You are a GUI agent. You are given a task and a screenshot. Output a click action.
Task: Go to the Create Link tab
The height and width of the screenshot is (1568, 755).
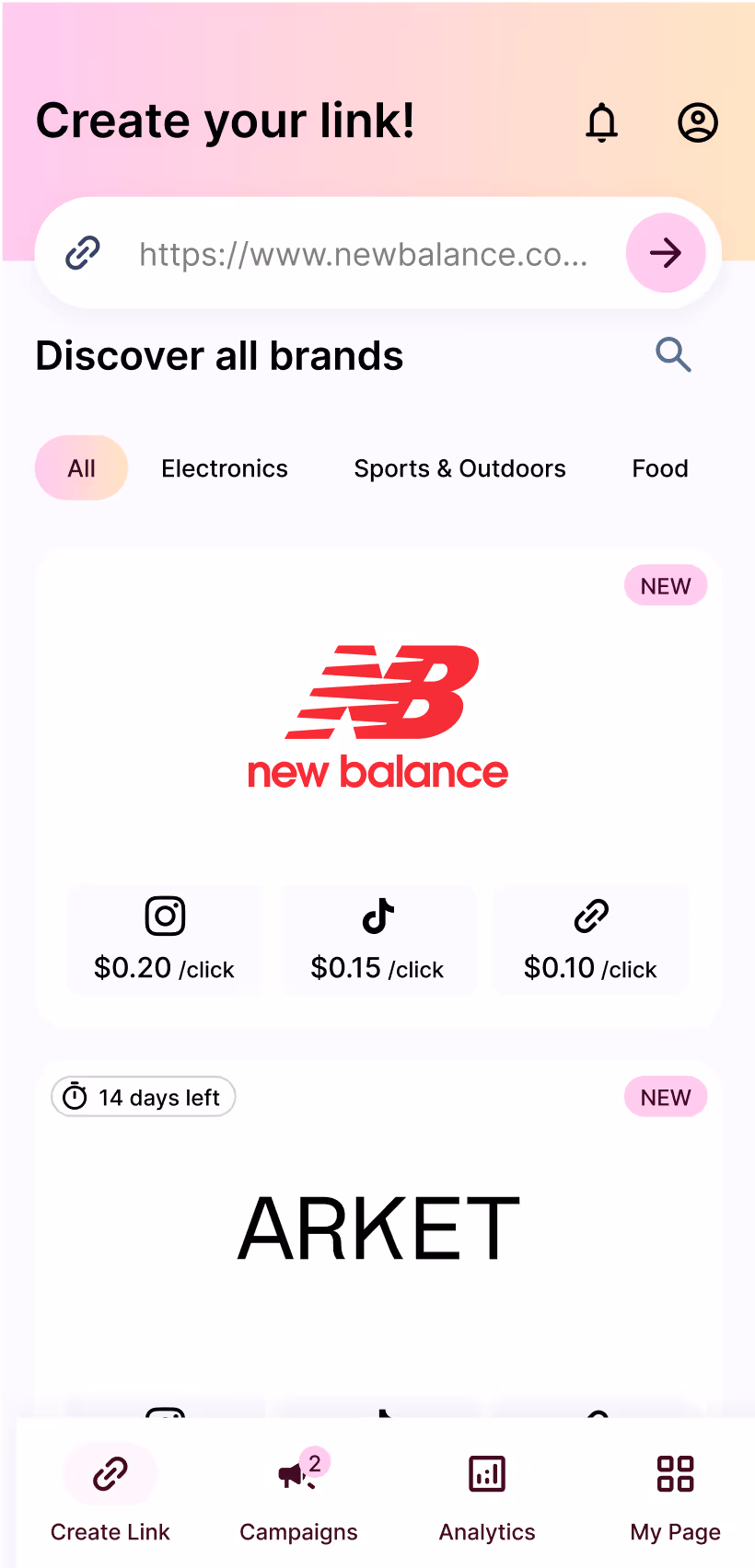pos(110,1493)
